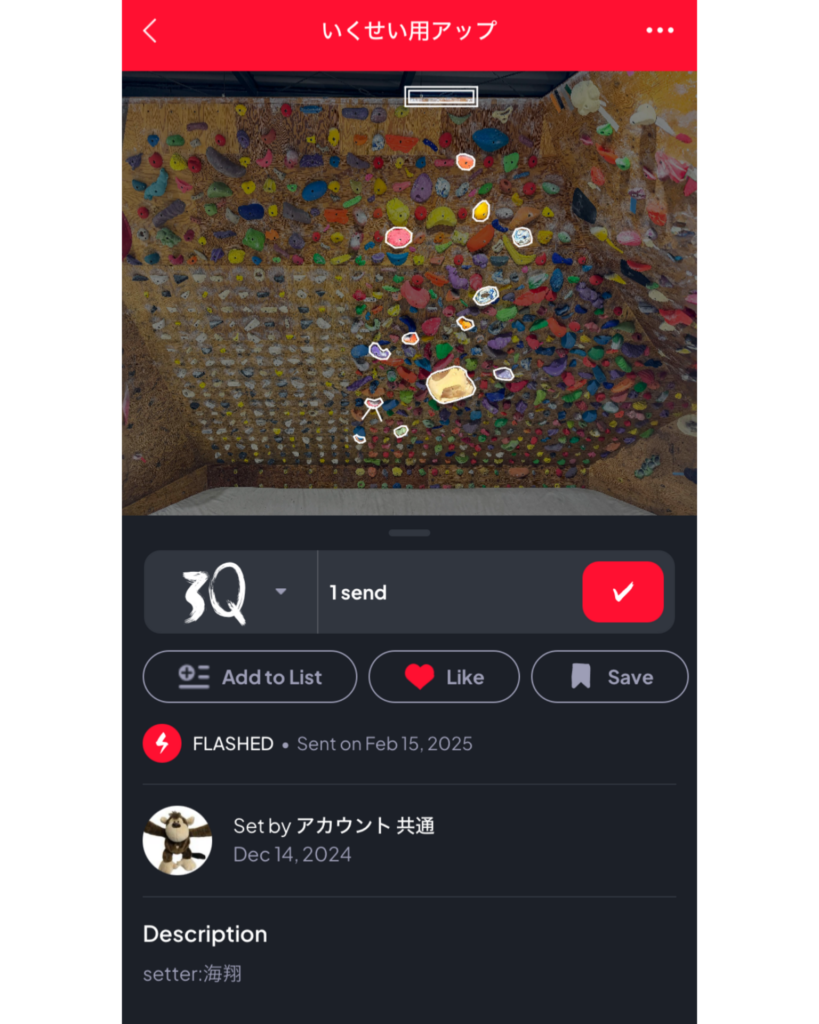This screenshot has height=1024, width=819.
Task: Like this climb
Action: 444,677
